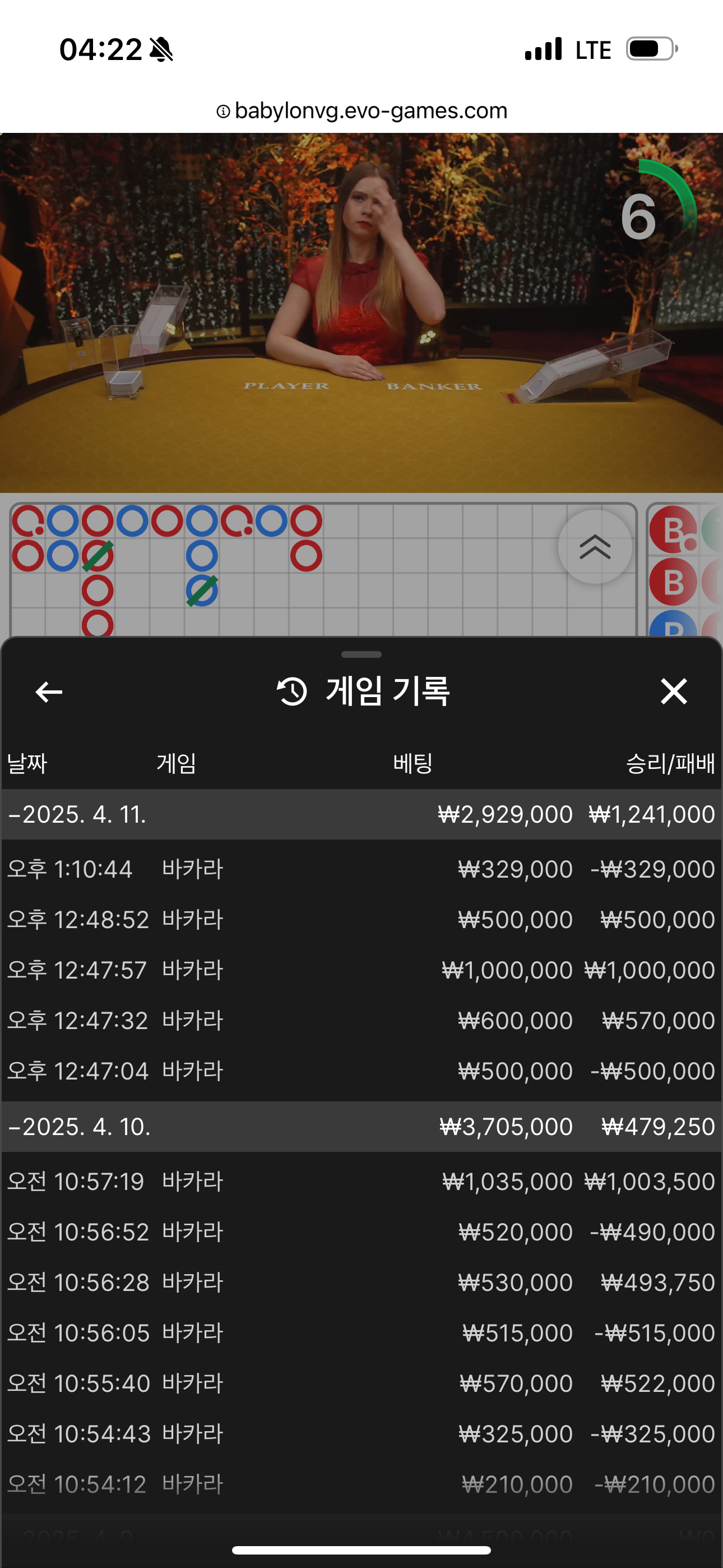The height and width of the screenshot is (1568, 723).
Task: Open the 오전 10:55:40 바카라 record
Action: point(361,1383)
